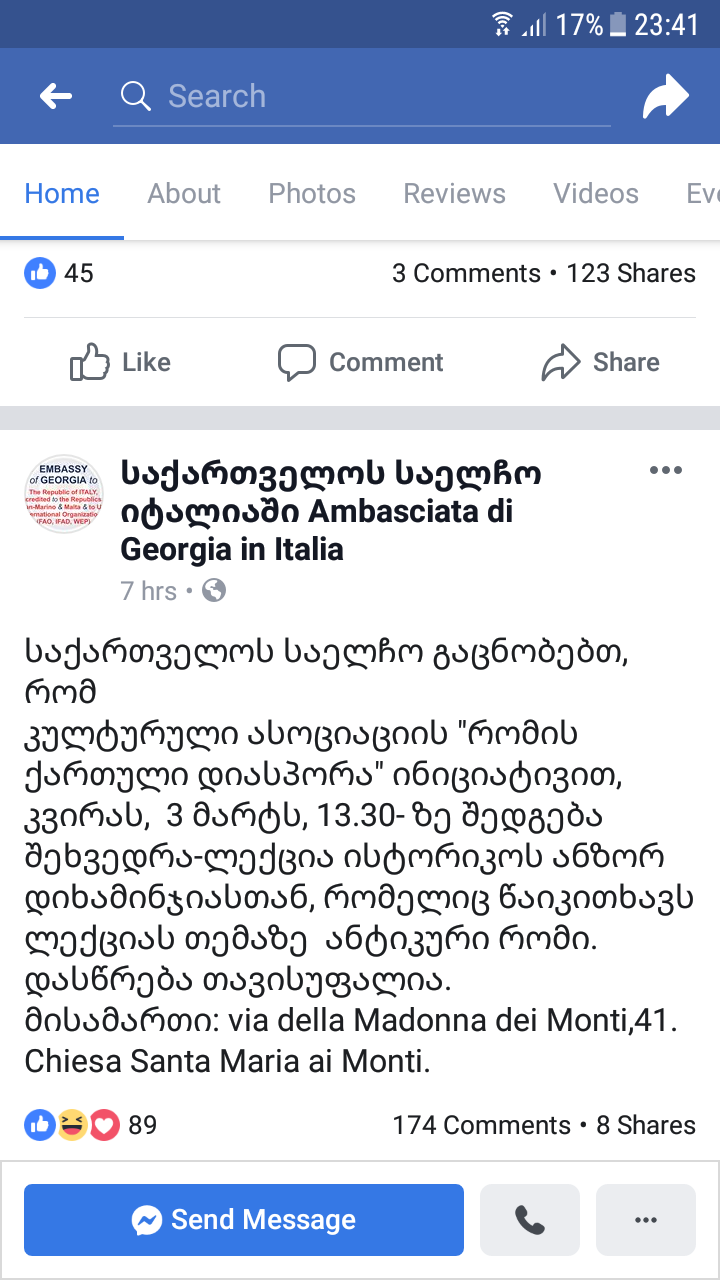Open the embassy post's three-dot menu
This screenshot has width=720, height=1280.
(665, 471)
